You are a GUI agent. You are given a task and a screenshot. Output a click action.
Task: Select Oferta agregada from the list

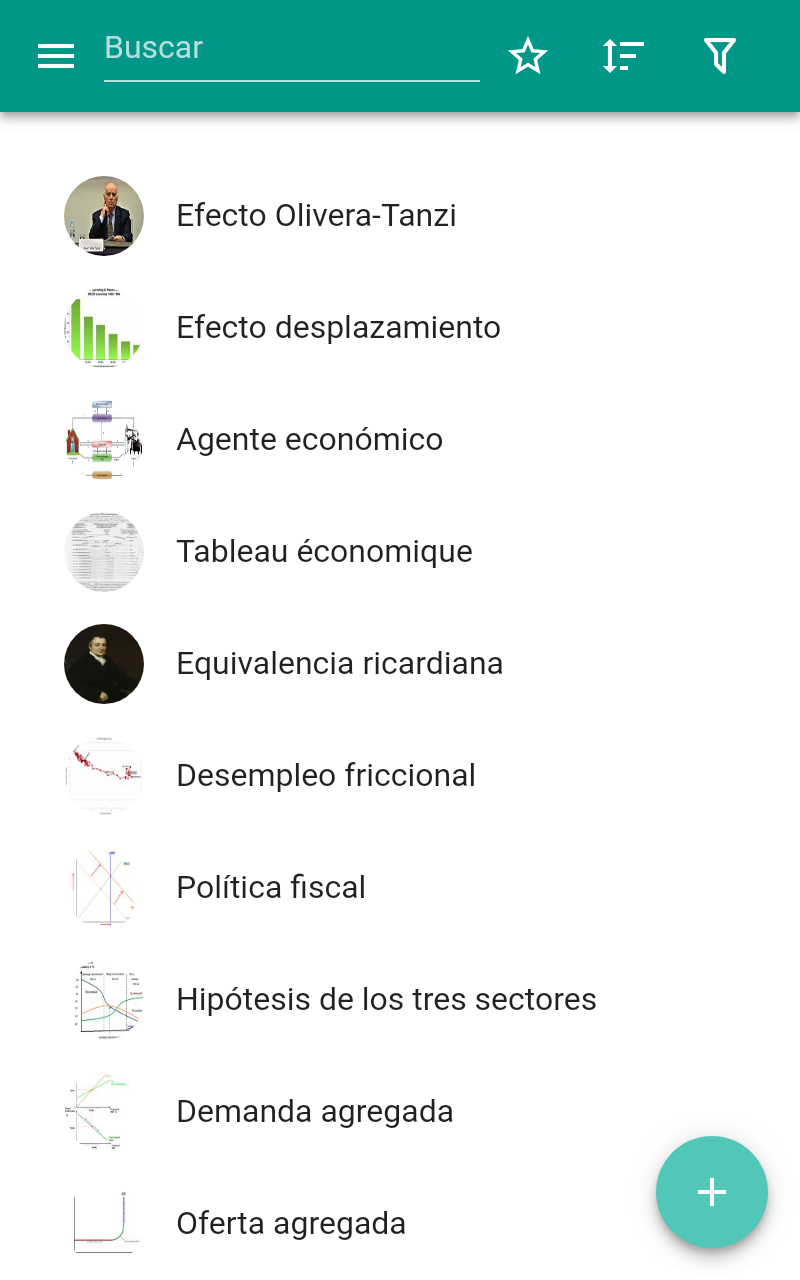(x=290, y=1224)
